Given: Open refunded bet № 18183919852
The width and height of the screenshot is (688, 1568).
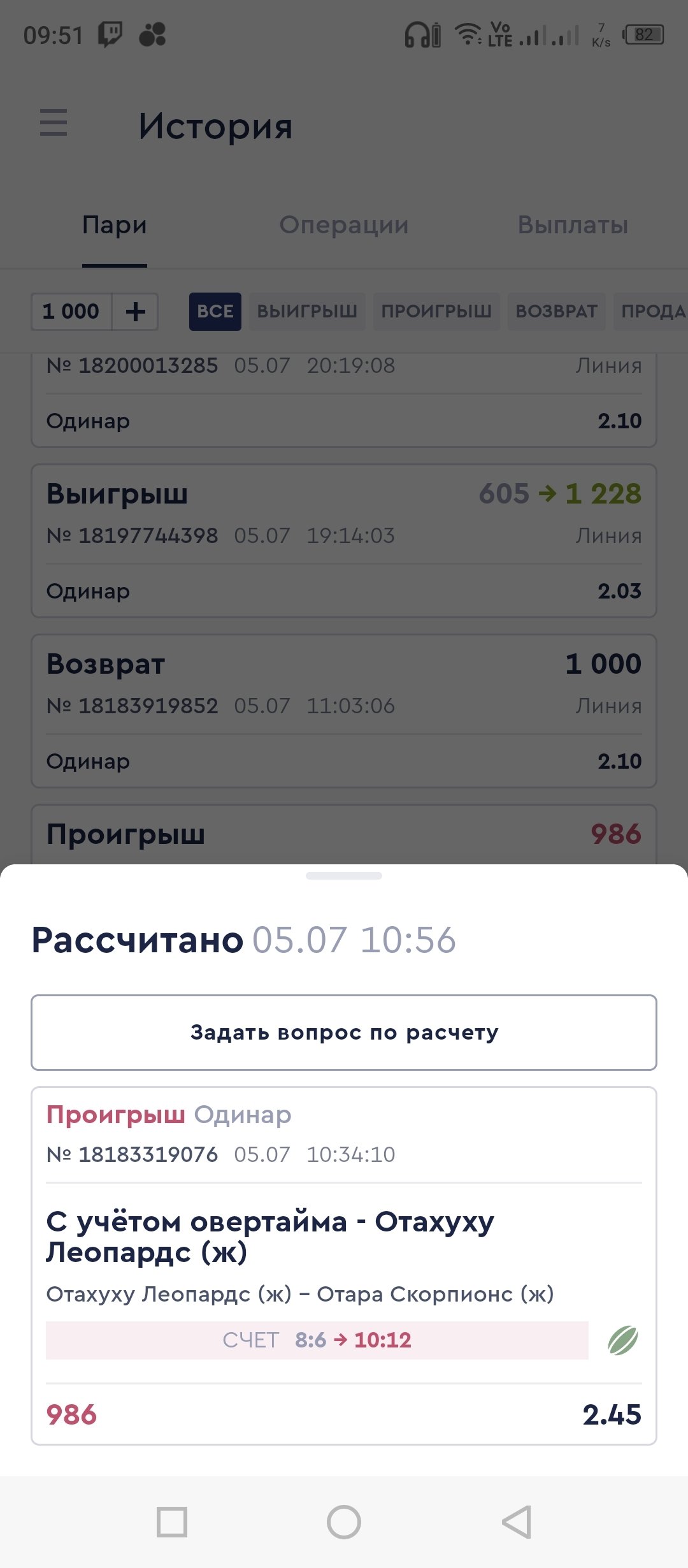Looking at the screenshot, I should (344, 711).
